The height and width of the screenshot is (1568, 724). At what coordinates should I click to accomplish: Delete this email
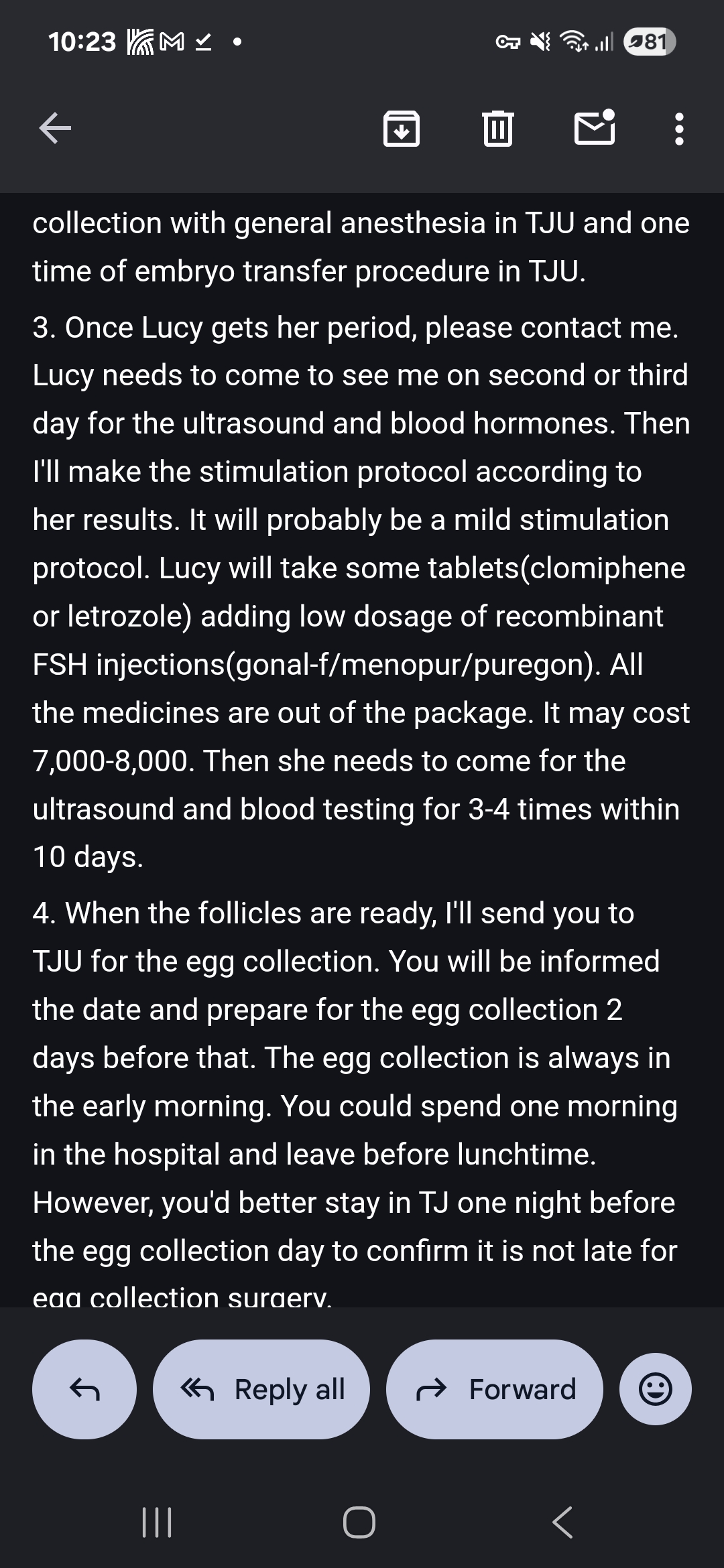click(x=497, y=127)
